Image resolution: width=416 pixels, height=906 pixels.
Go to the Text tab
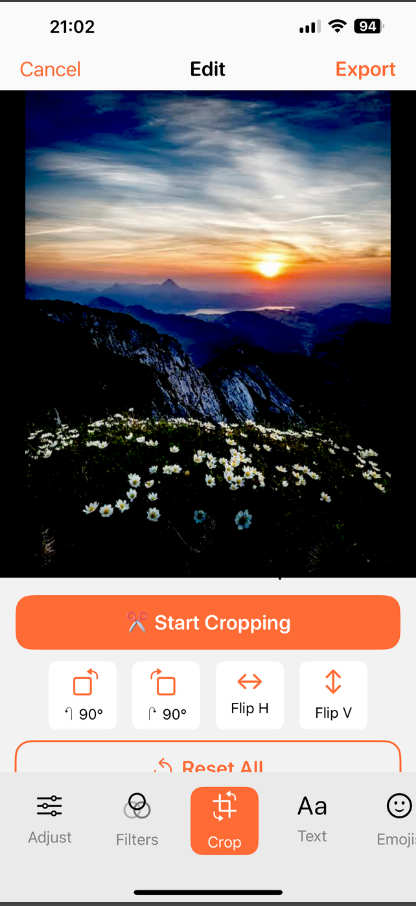(312, 820)
